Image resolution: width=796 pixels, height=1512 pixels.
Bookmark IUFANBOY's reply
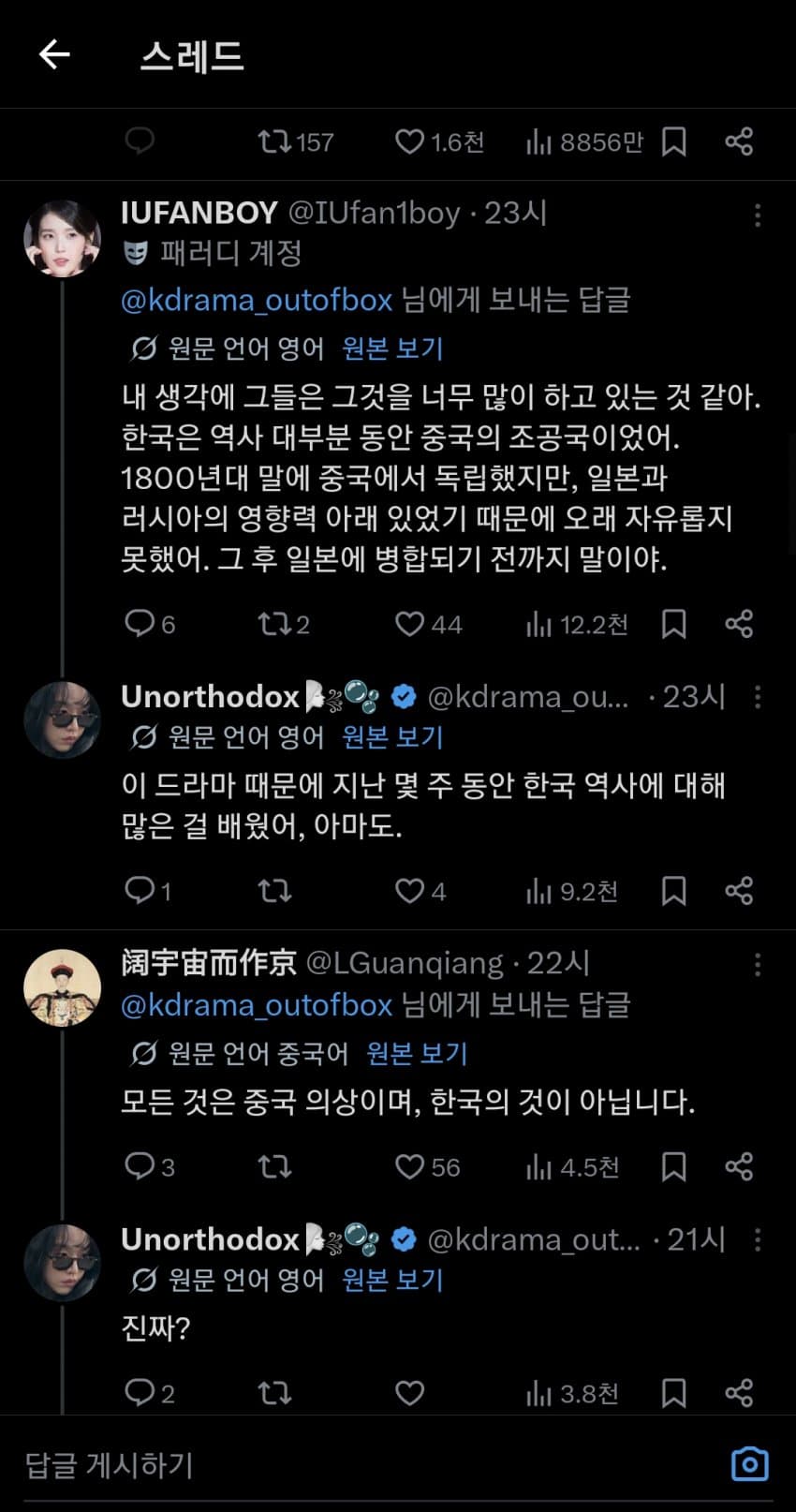pyautogui.click(x=674, y=624)
